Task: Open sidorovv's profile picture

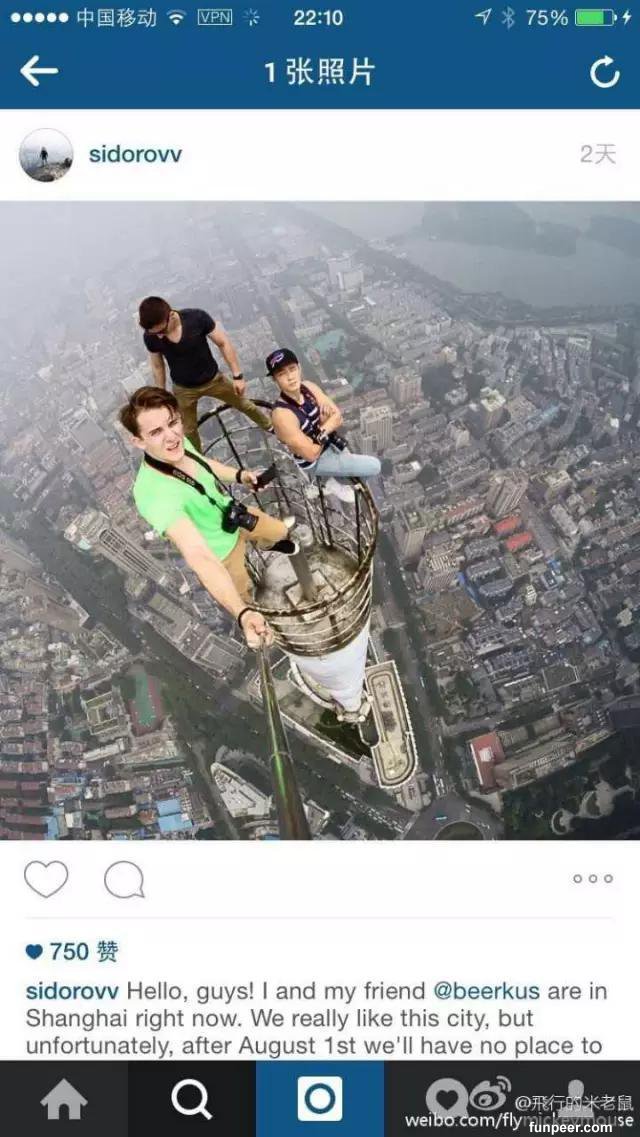Action: coord(46,155)
